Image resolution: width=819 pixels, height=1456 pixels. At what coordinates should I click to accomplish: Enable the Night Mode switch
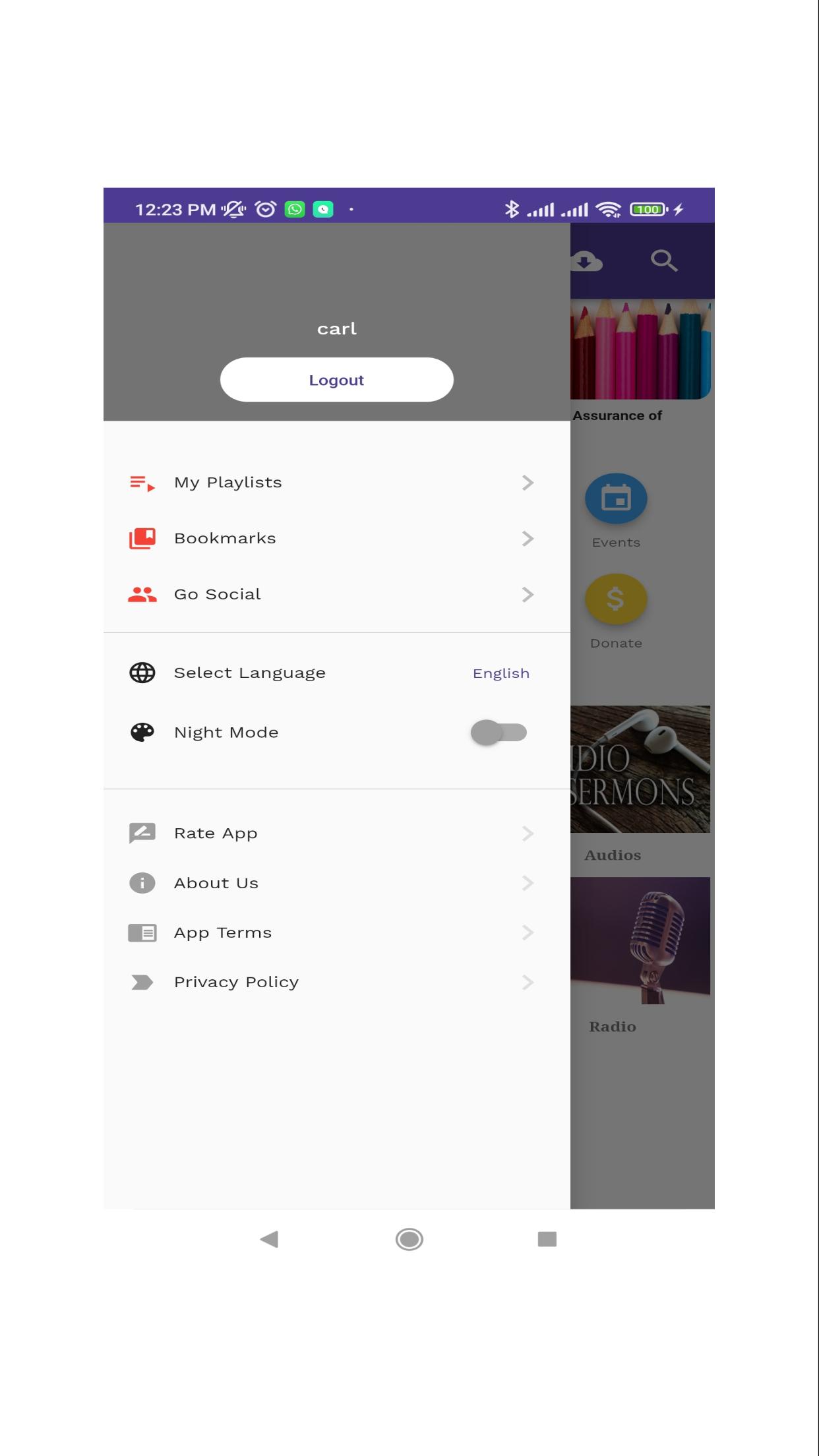(x=499, y=733)
